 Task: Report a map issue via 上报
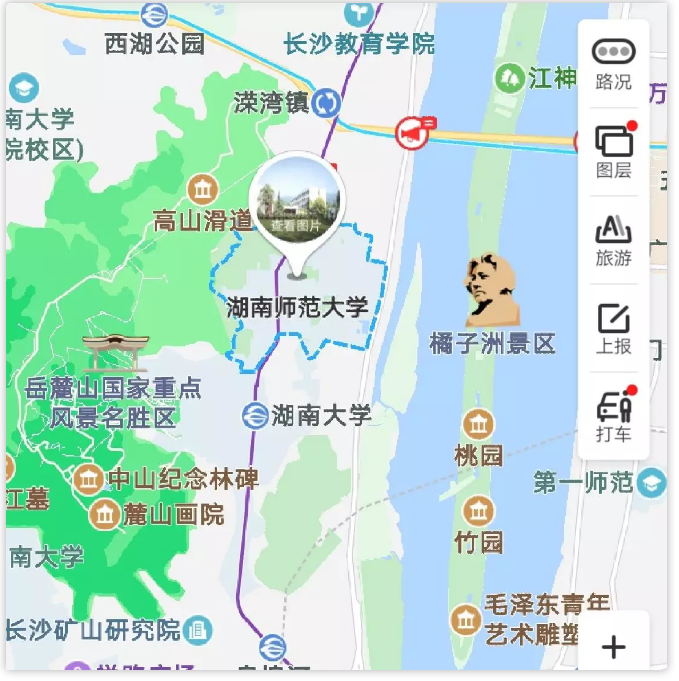(x=613, y=328)
